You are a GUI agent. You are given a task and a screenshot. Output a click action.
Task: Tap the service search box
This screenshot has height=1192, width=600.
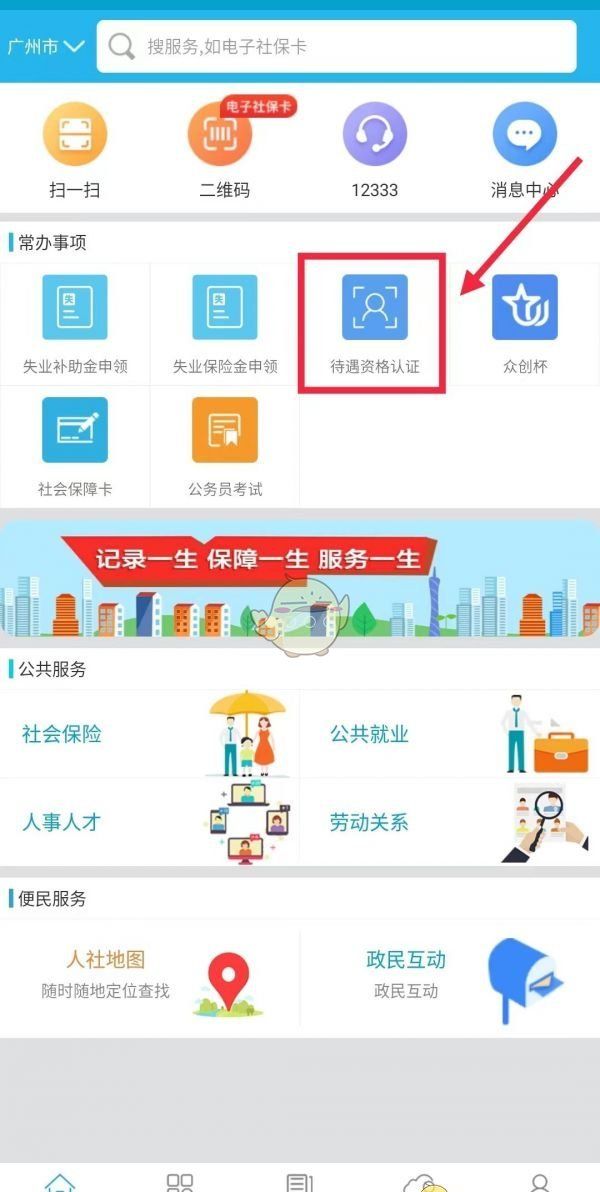(x=337, y=47)
